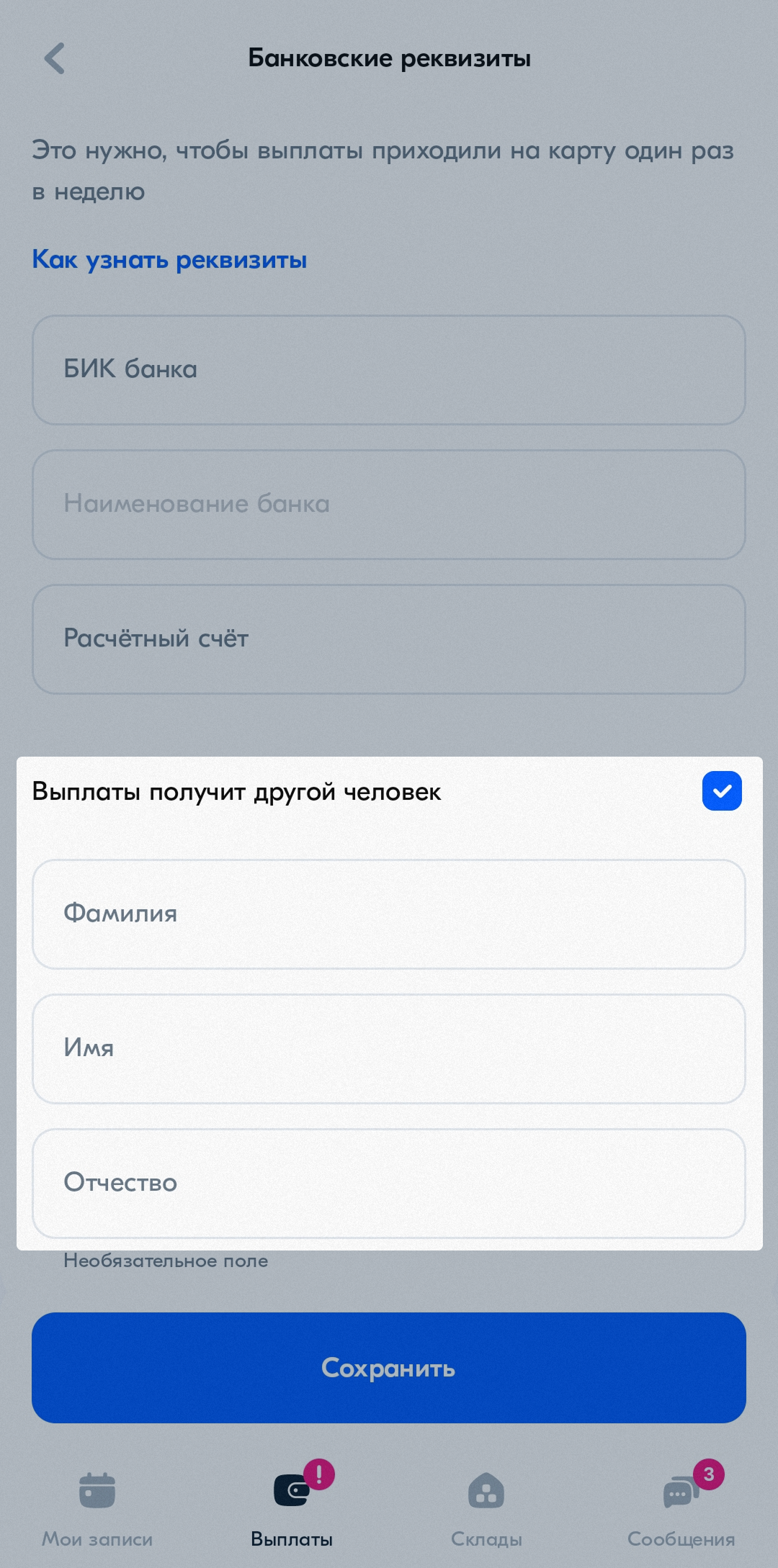The height and width of the screenshot is (1568, 778).
Task: Focus the БИК банка field
Action: [389, 370]
